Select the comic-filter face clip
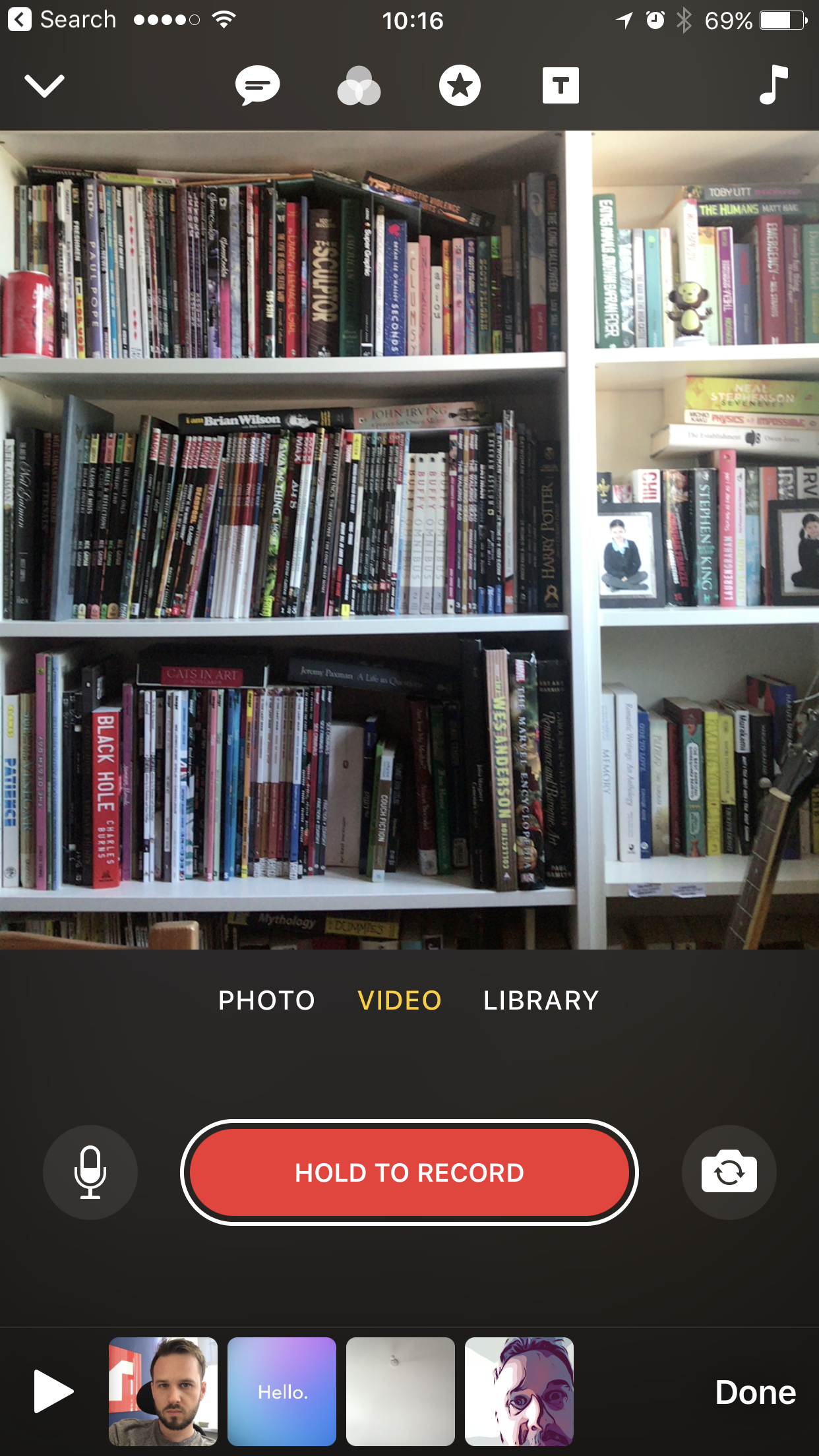The height and width of the screenshot is (1456, 819). [519, 1391]
